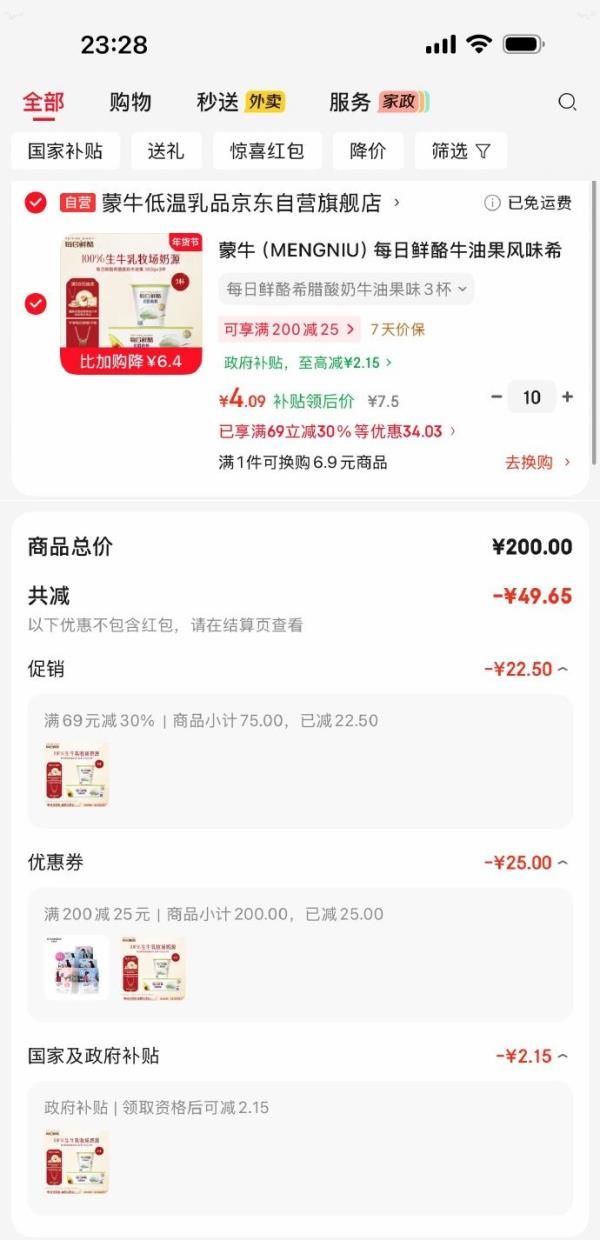600x1241 pixels.
Task: Open the search icon
Action: pos(567,102)
